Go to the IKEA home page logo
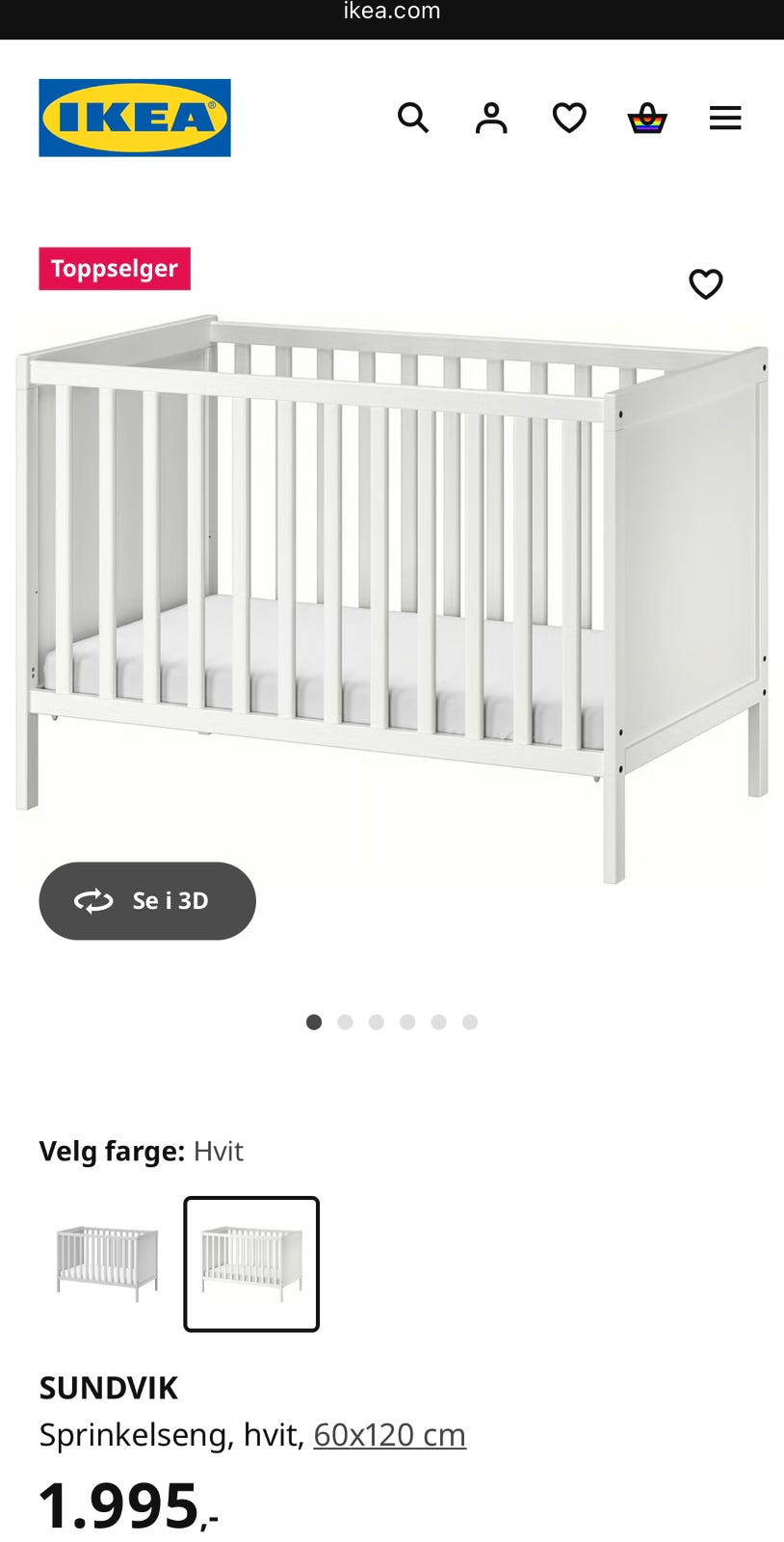 (135, 118)
